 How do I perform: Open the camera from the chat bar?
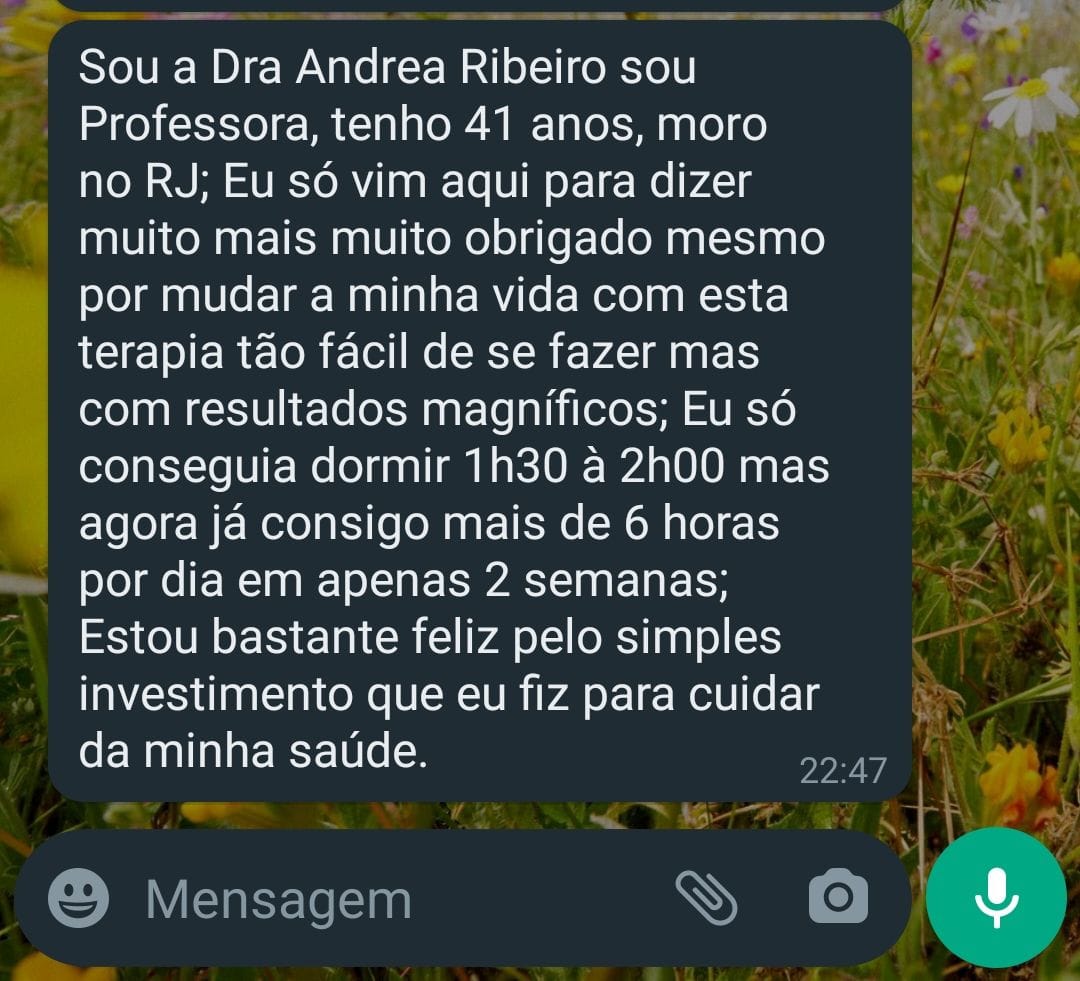[837, 897]
